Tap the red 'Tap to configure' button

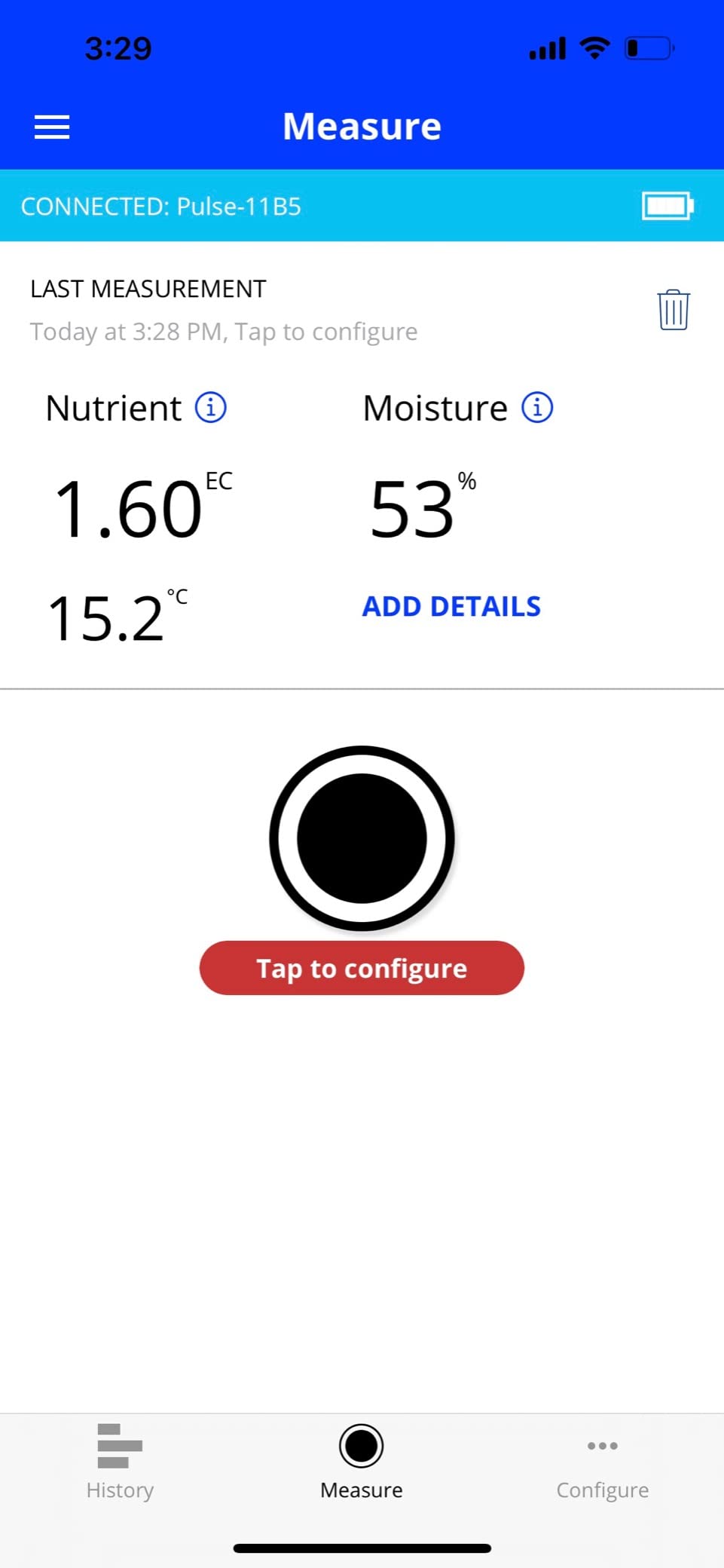click(x=362, y=968)
